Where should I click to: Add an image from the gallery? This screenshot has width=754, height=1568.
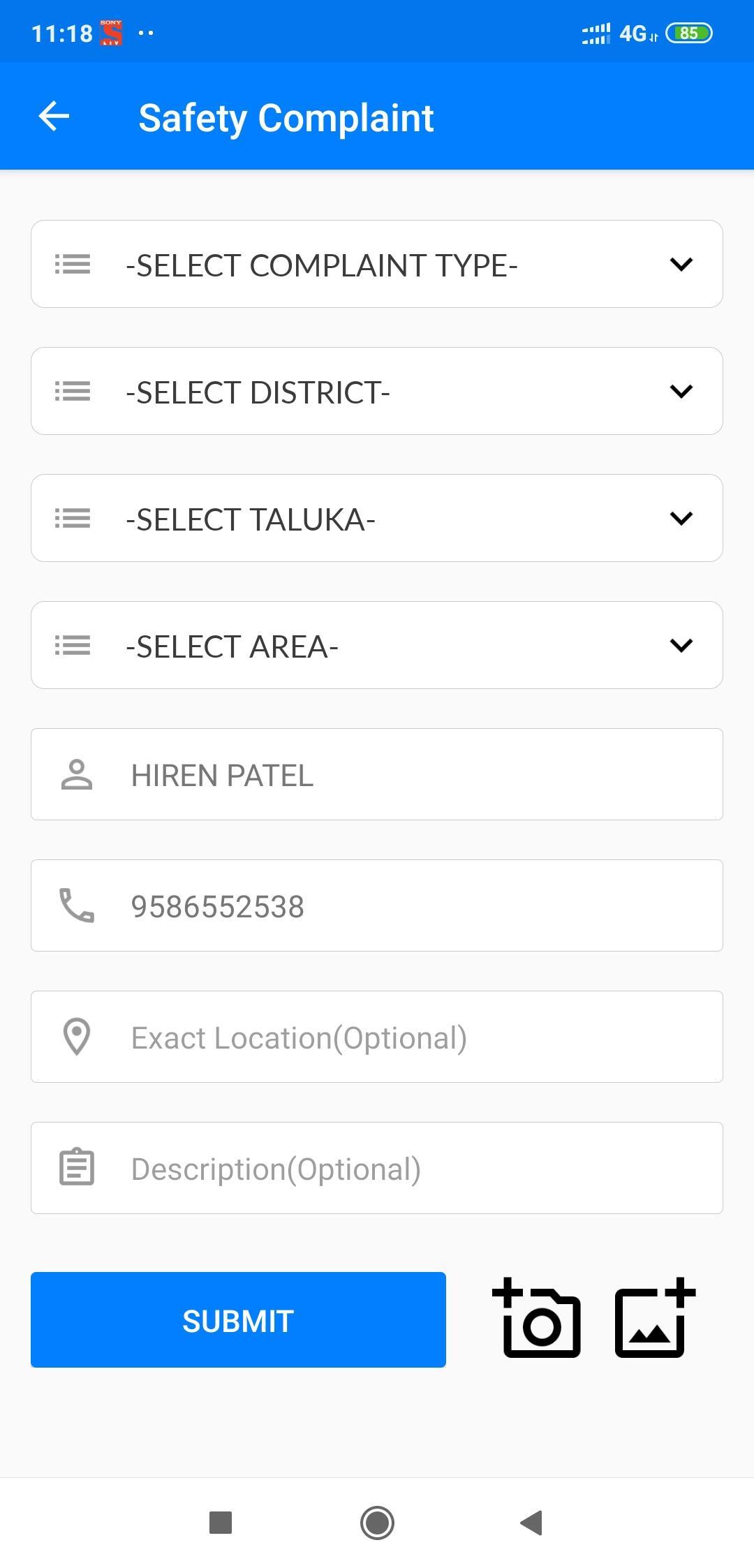click(x=654, y=1319)
